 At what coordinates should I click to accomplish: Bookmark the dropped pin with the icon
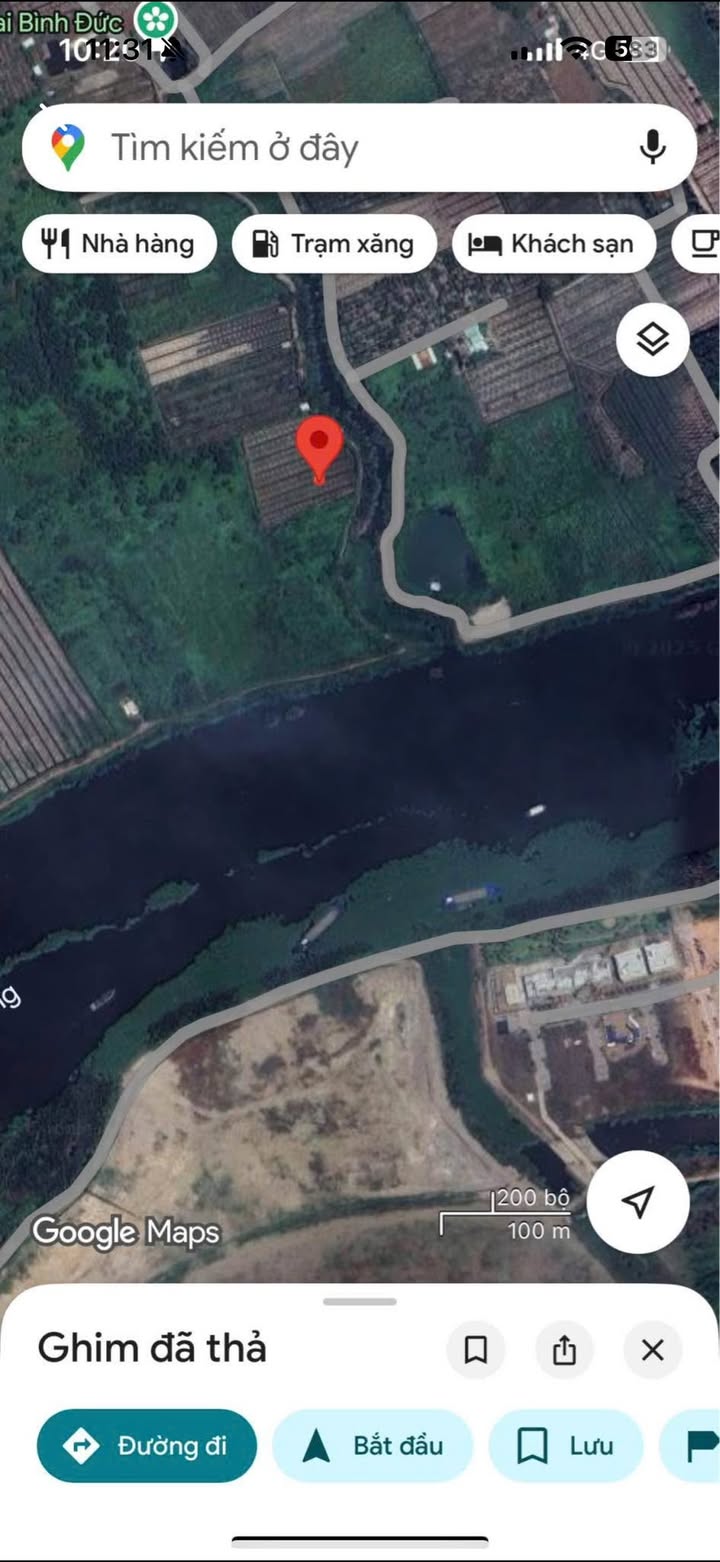tap(476, 1350)
